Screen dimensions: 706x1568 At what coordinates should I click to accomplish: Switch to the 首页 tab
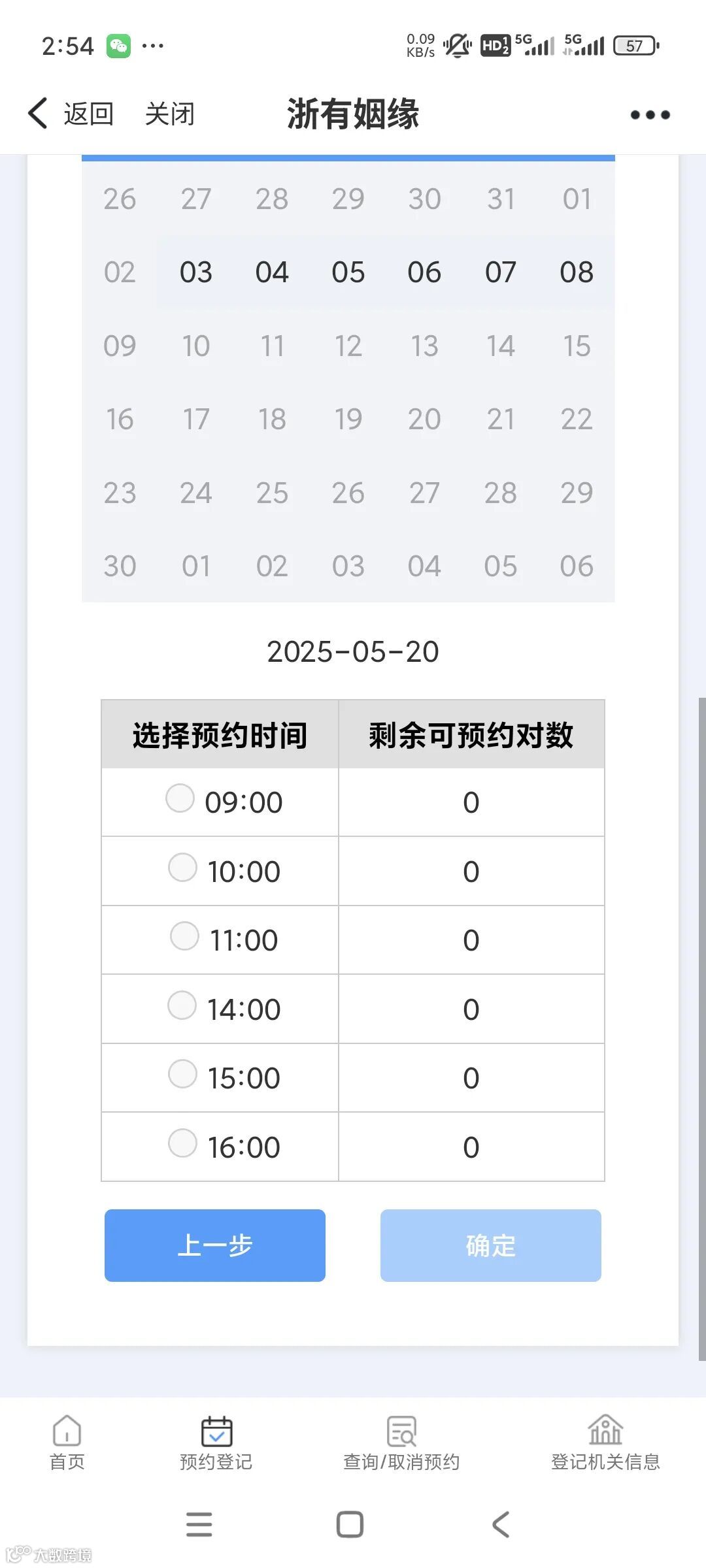point(67,1443)
